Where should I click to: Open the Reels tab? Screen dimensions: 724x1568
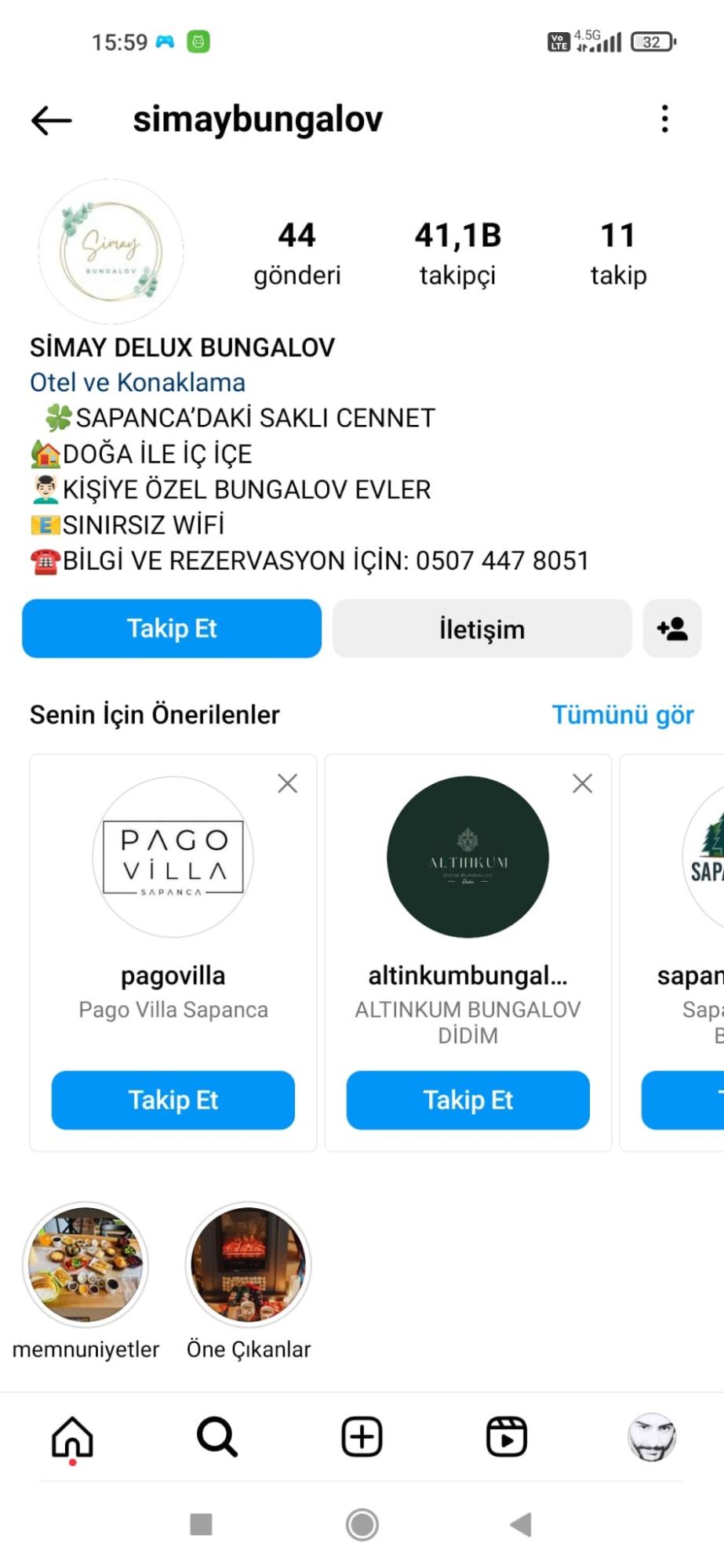[506, 1436]
